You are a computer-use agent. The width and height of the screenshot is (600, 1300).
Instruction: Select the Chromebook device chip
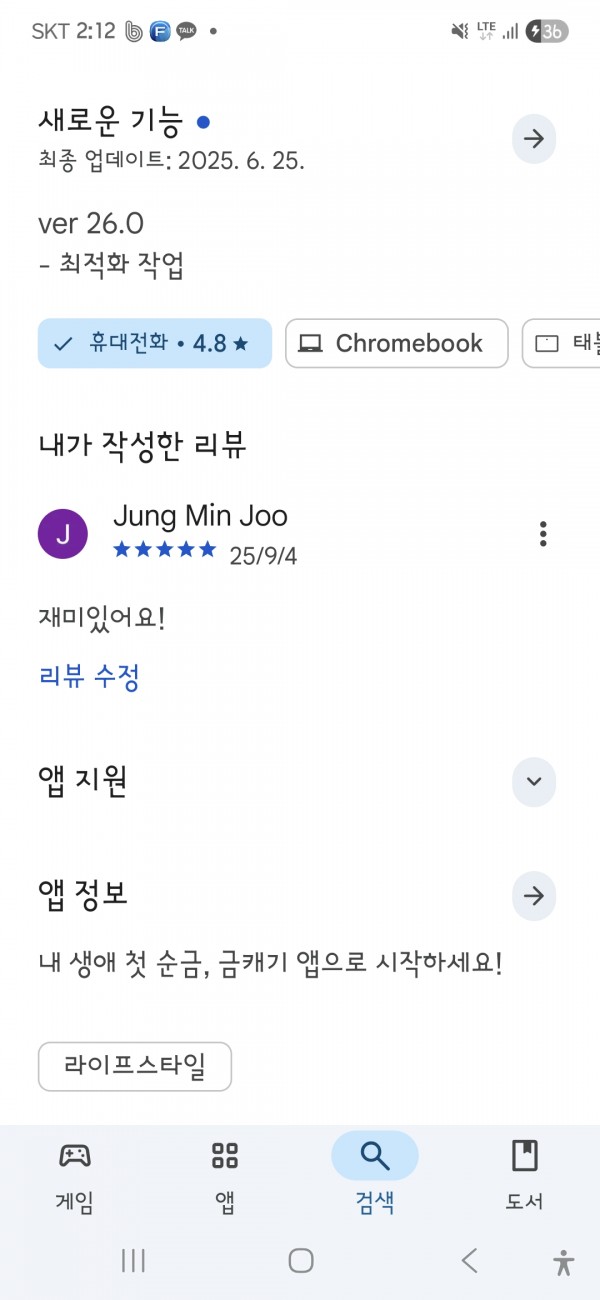coord(397,343)
